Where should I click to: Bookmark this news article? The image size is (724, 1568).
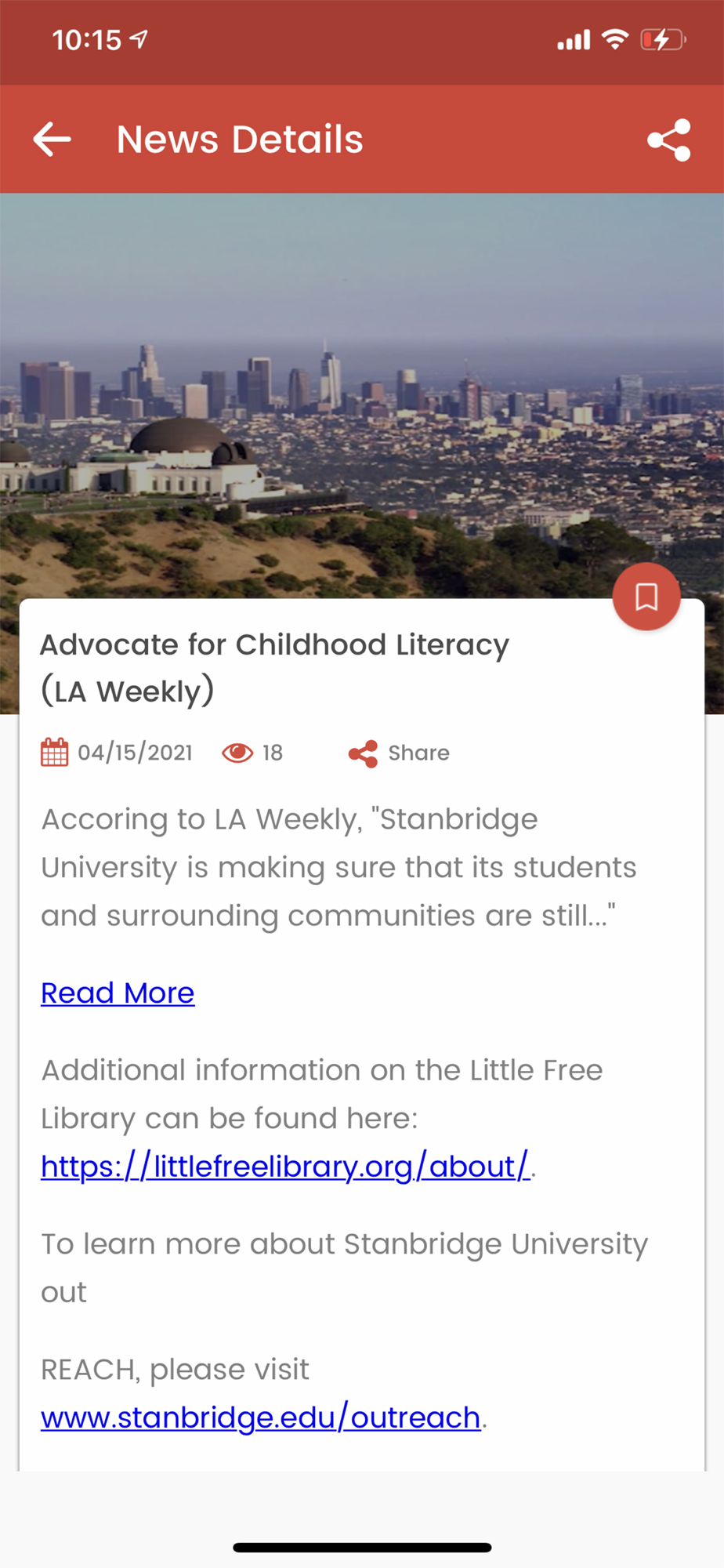(646, 597)
